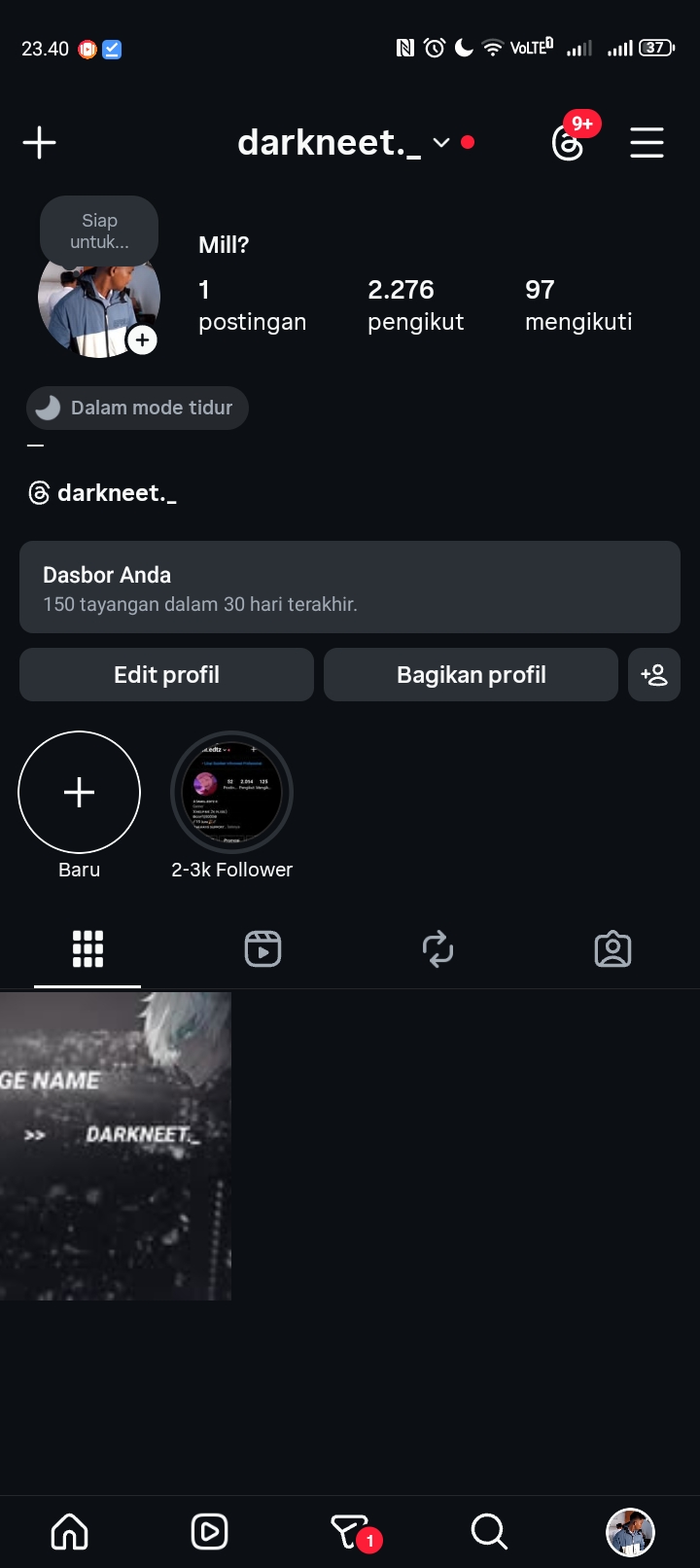View the 2.276 pengikut list
Image resolution: width=700 pixels, height=1568 pixels.
(x=415, y=304)
